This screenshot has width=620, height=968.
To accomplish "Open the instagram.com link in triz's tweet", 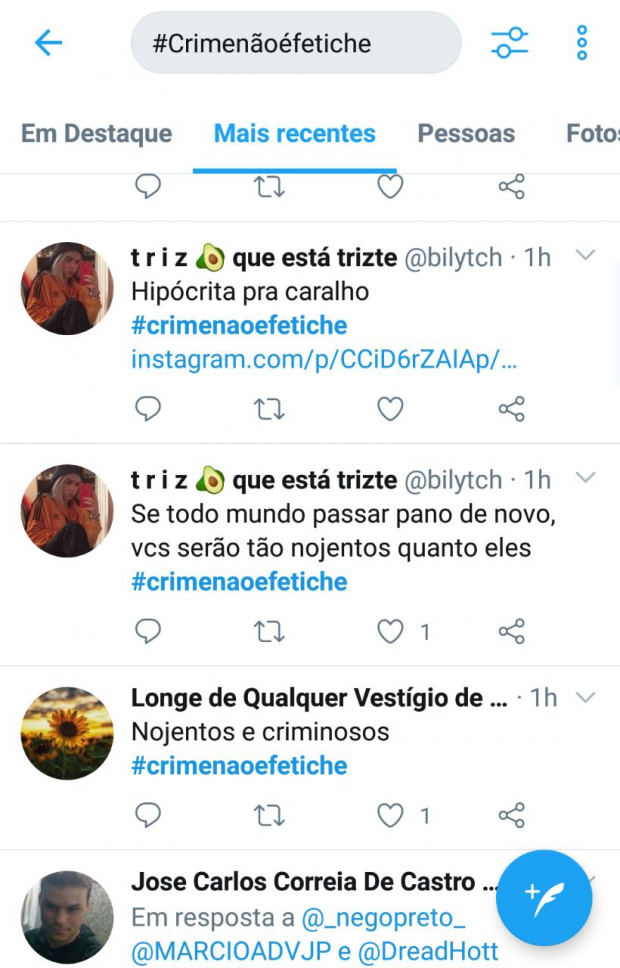I will tap(324, 360).
